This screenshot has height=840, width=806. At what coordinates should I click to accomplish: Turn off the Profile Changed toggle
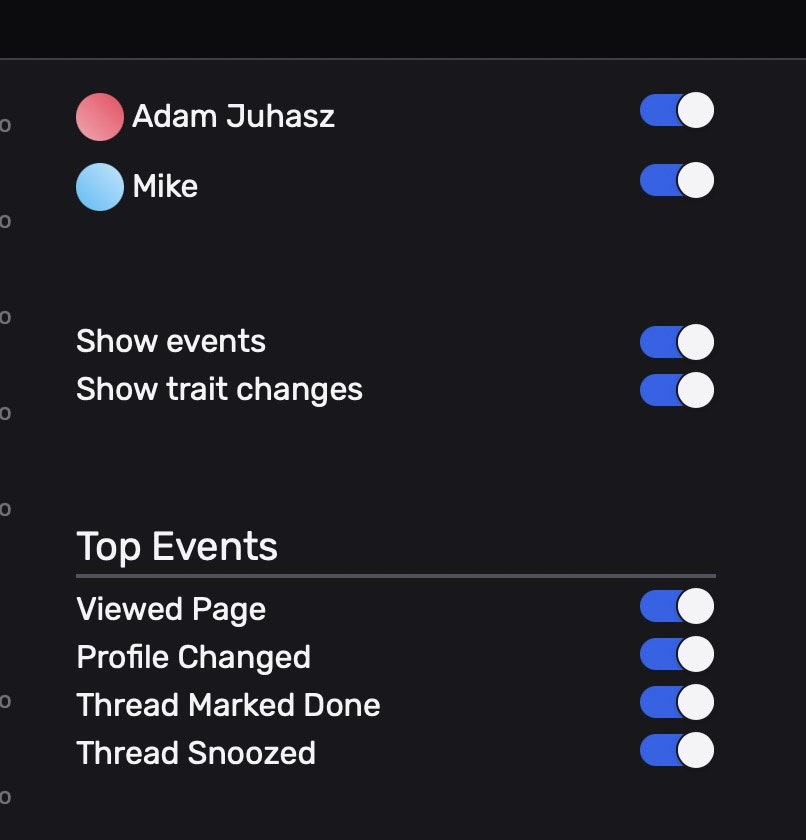[677, 654]
